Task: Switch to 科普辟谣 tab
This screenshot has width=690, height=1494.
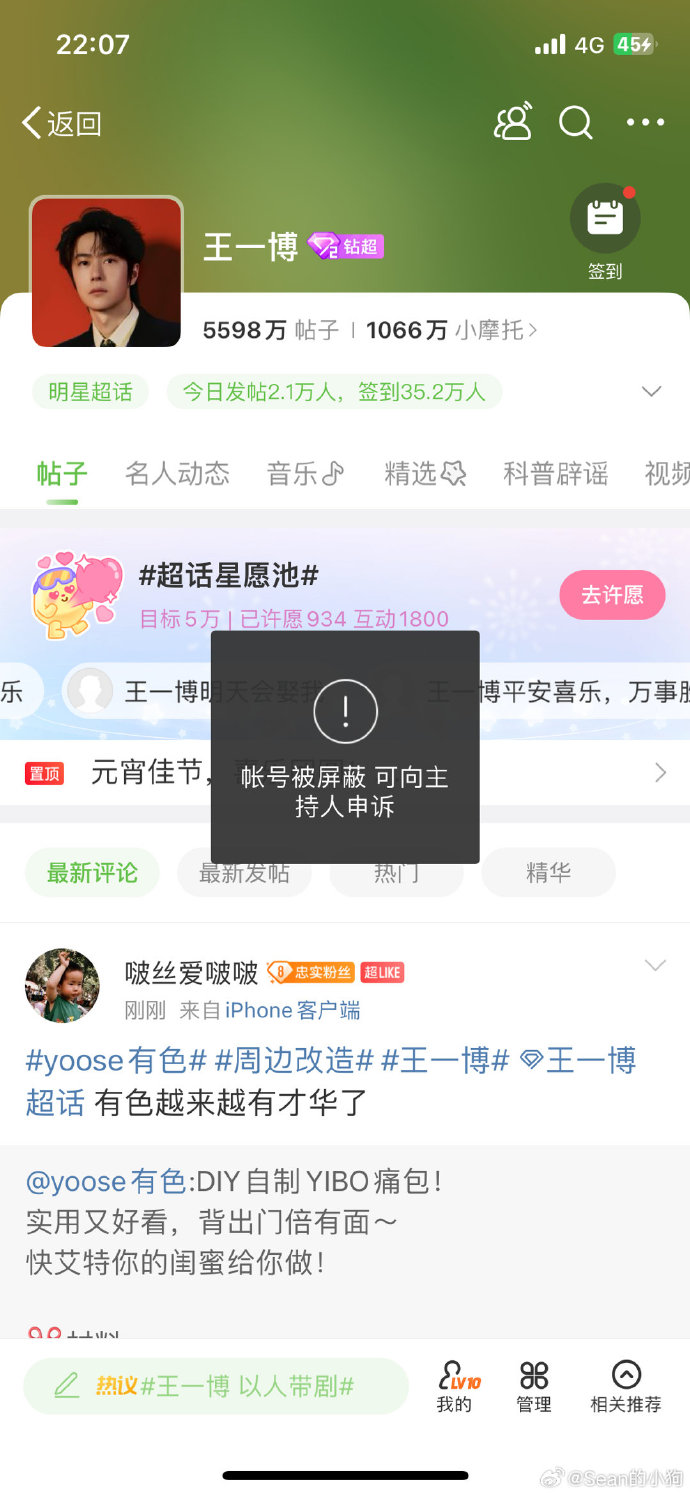Action: coord(555,473)
